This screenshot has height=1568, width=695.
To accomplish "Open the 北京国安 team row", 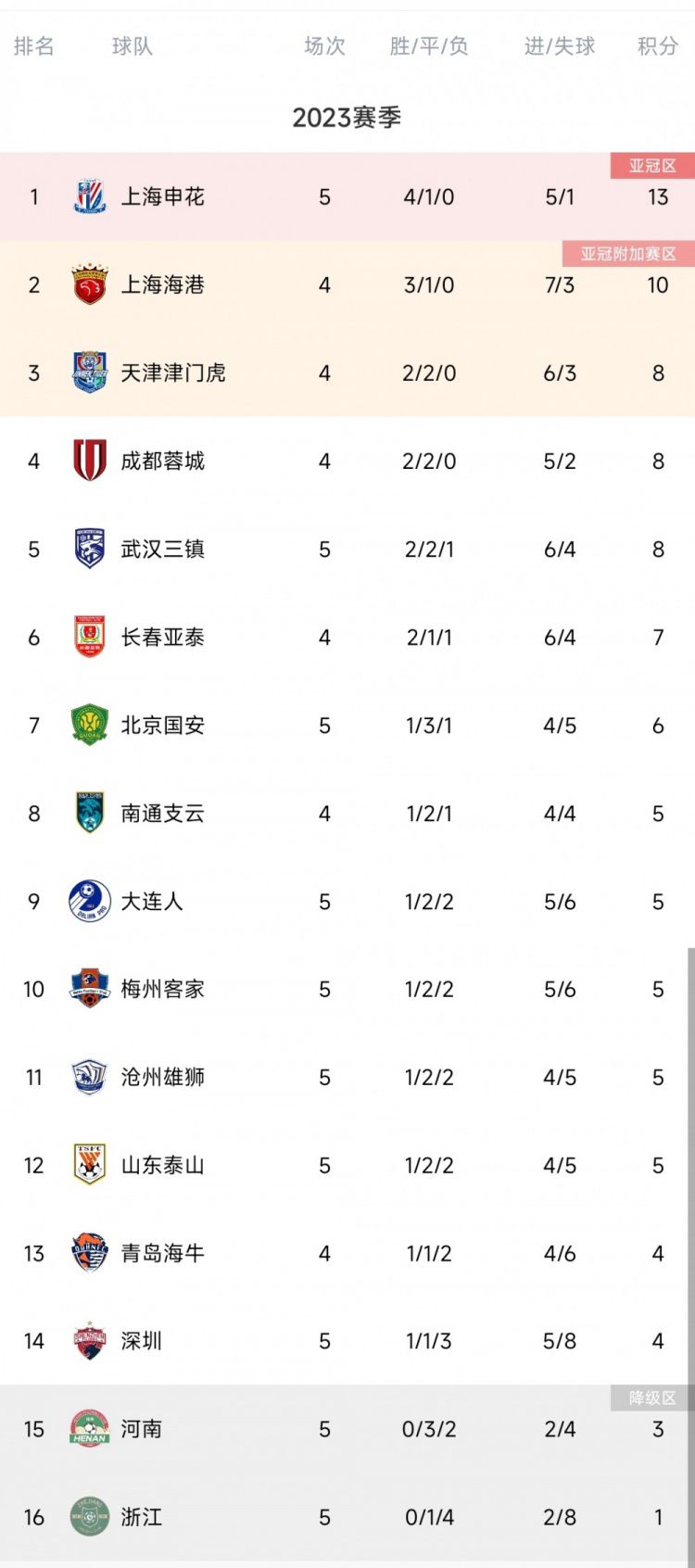I will (347, 725).
